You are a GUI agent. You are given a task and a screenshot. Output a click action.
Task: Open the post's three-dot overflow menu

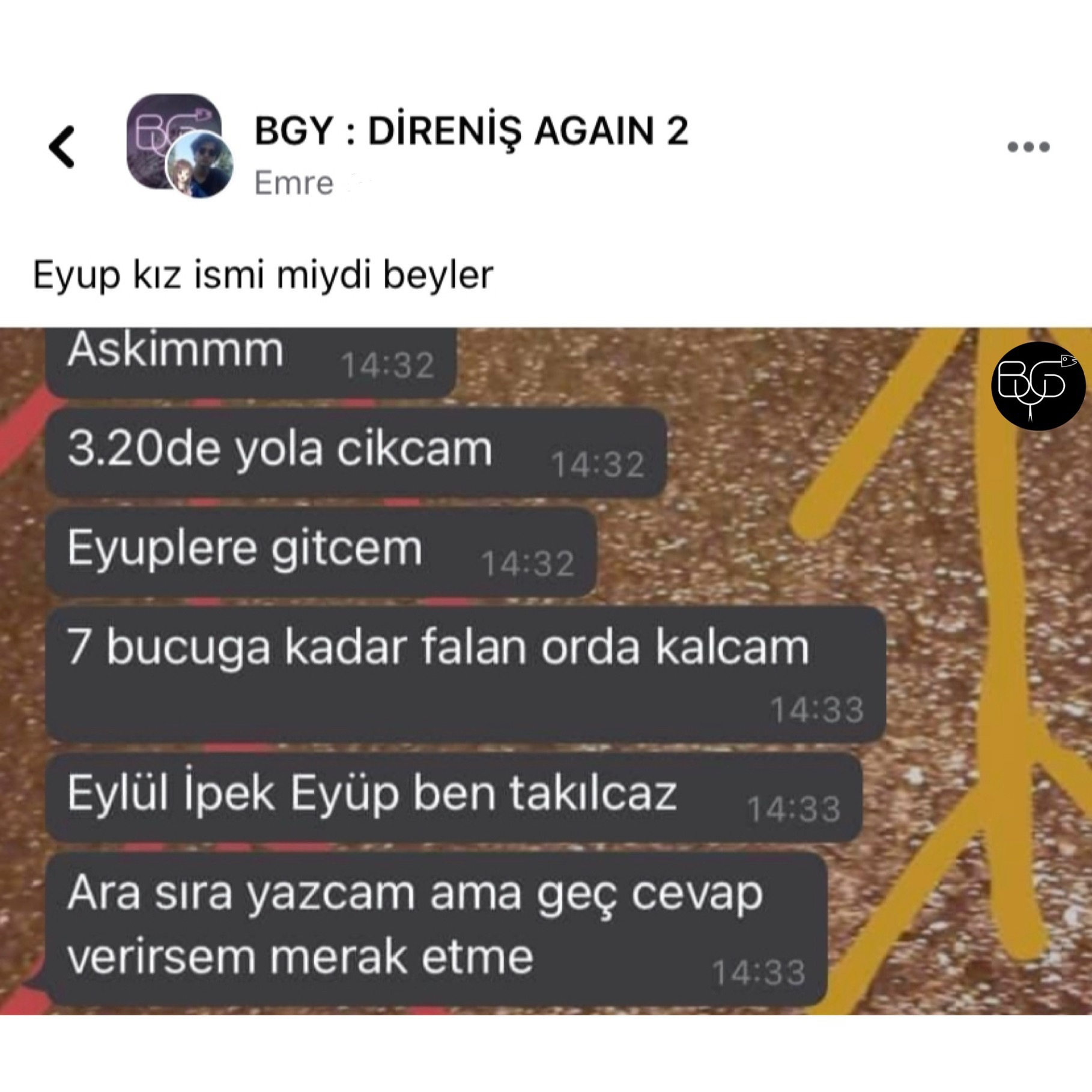[1028, 147]
